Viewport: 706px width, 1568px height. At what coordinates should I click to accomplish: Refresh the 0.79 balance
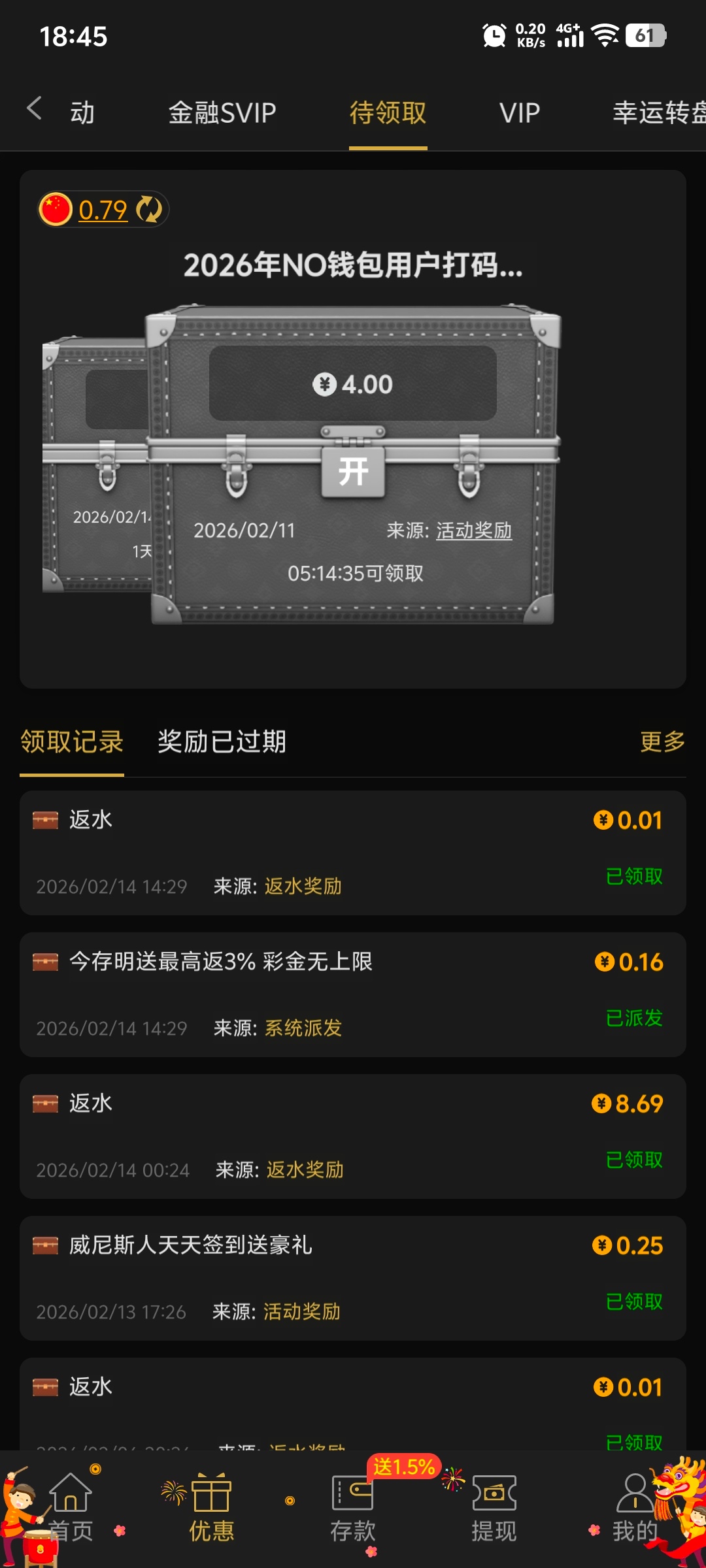149,210
